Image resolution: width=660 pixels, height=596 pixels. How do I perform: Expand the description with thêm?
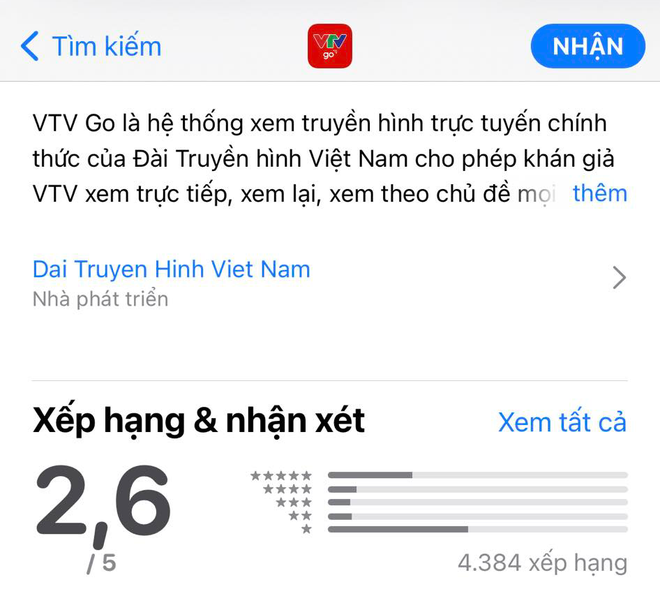coord(599,193)
